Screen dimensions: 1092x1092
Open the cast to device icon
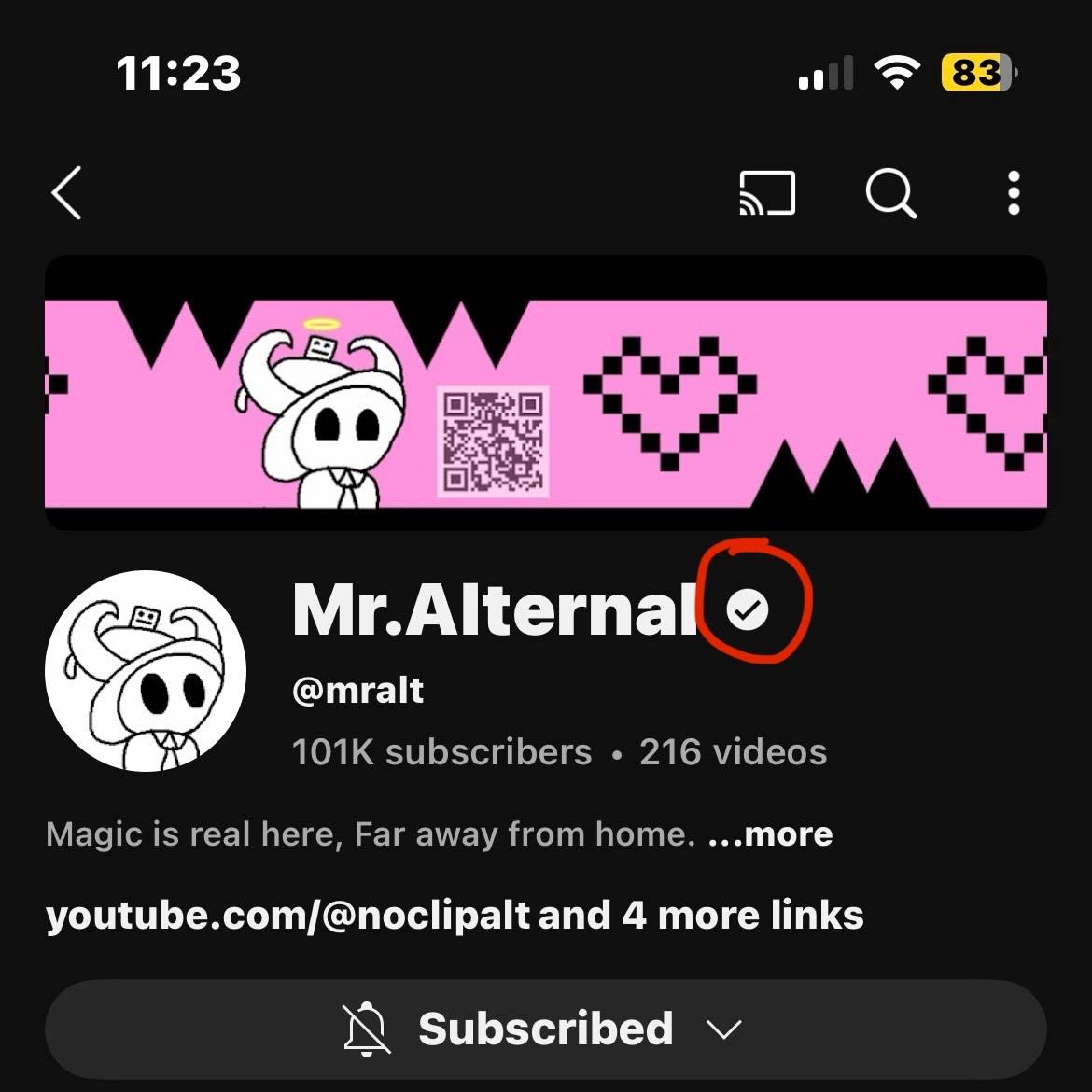766,194
